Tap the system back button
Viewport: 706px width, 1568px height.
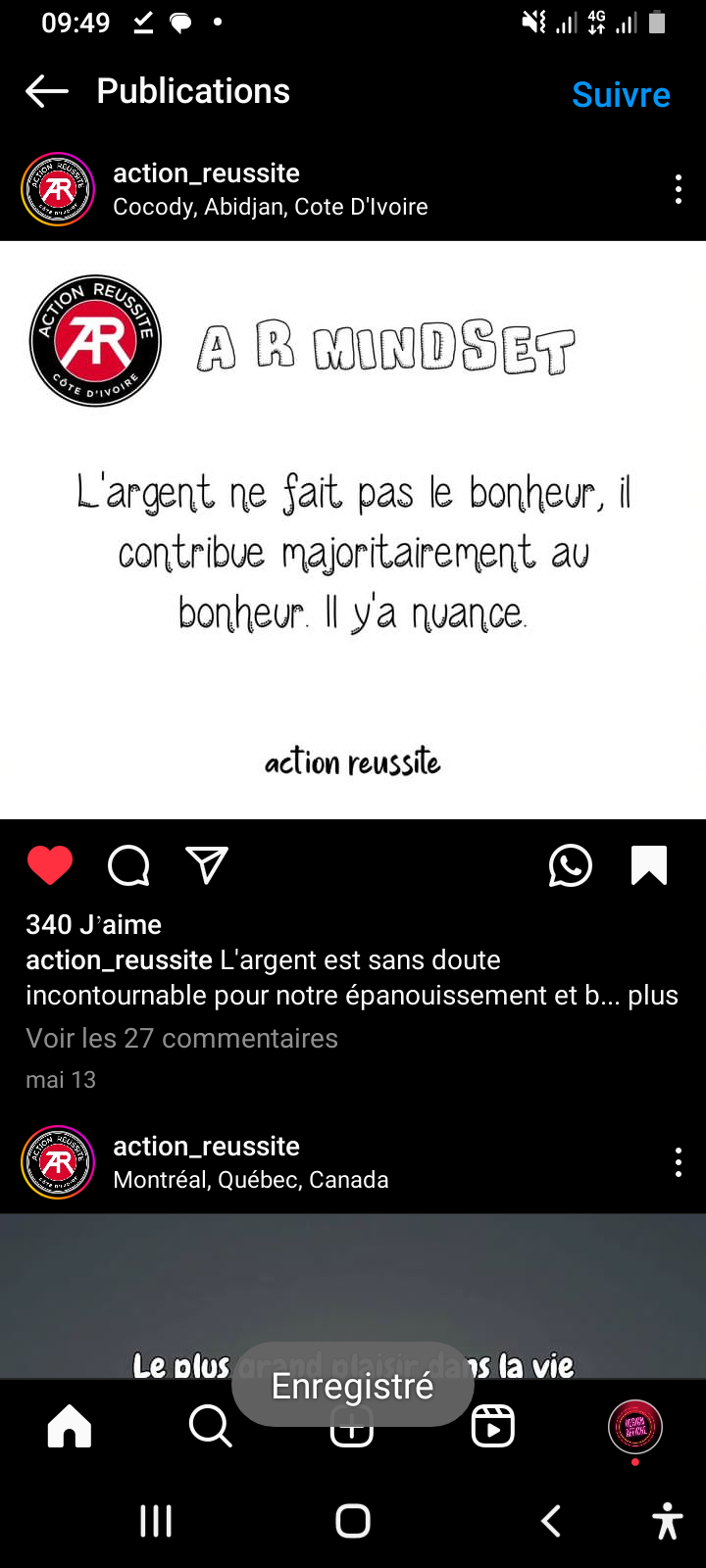click(x=551, y=1521)
